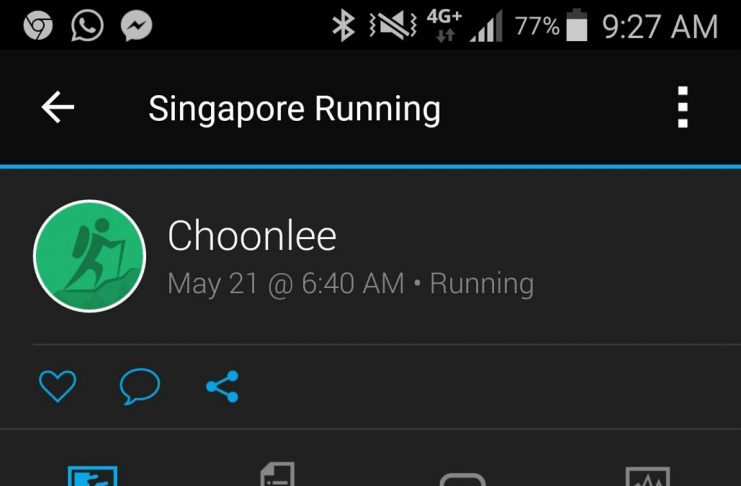Go back using the arrow
The height and width of the screenshot is (486, 741).
pyautogui.click(x=58, y=108)
